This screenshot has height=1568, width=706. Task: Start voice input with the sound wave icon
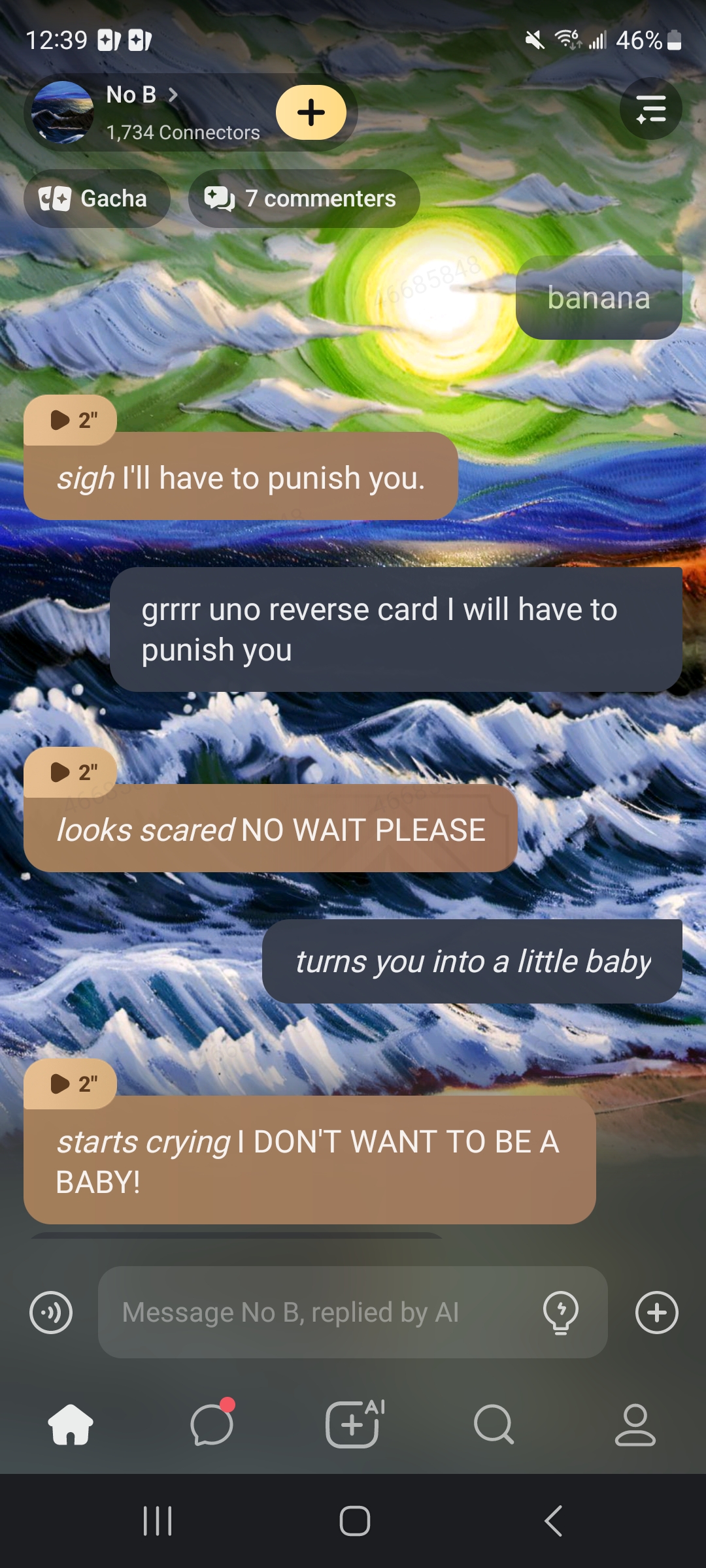(x=51, y=1312)
